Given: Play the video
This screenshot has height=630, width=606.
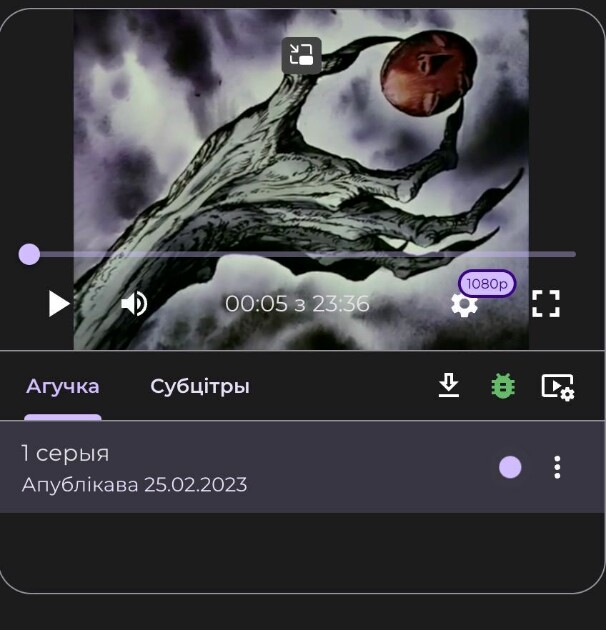Looking at the screenshot, I should pyautogui.click(x=59, y=303).
